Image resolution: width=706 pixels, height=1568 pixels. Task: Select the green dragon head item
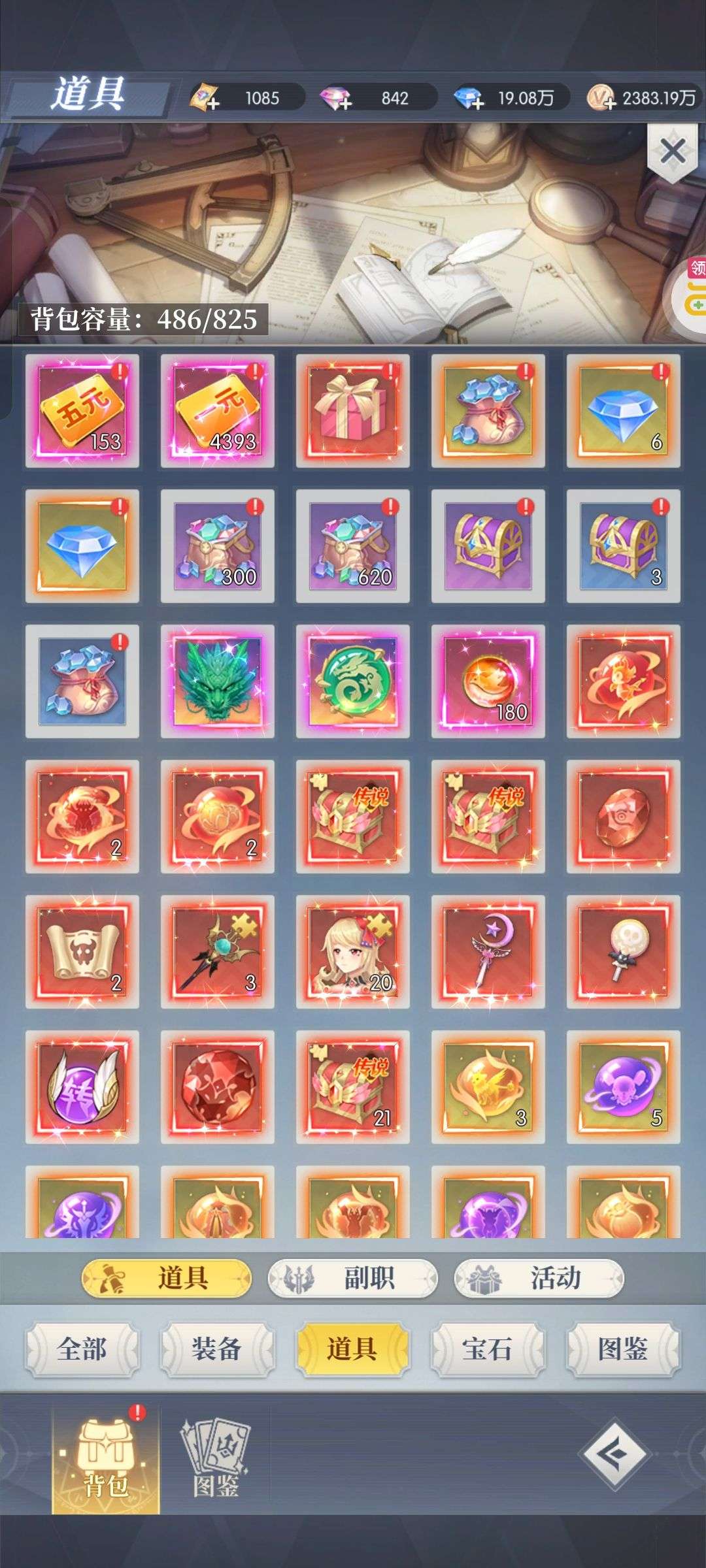click(218, 681)
